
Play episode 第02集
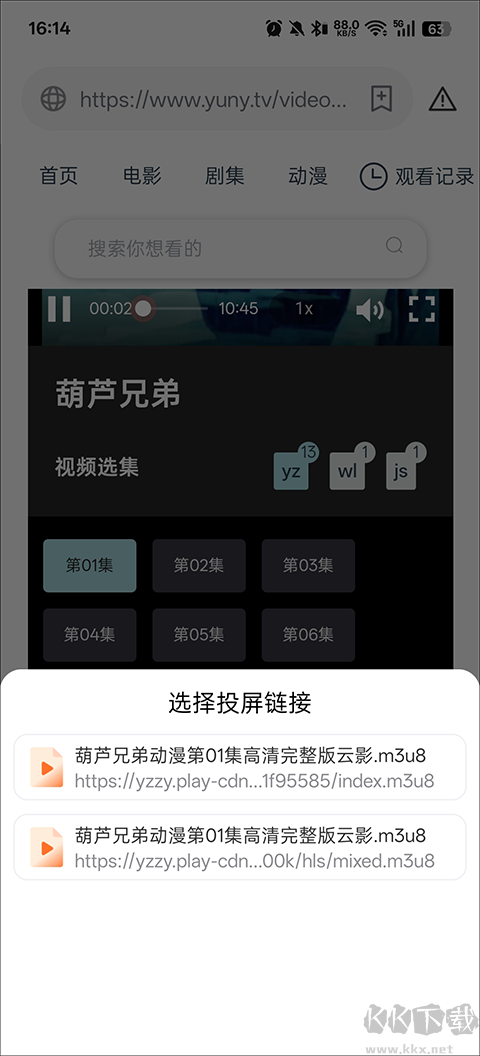[199, 566]
